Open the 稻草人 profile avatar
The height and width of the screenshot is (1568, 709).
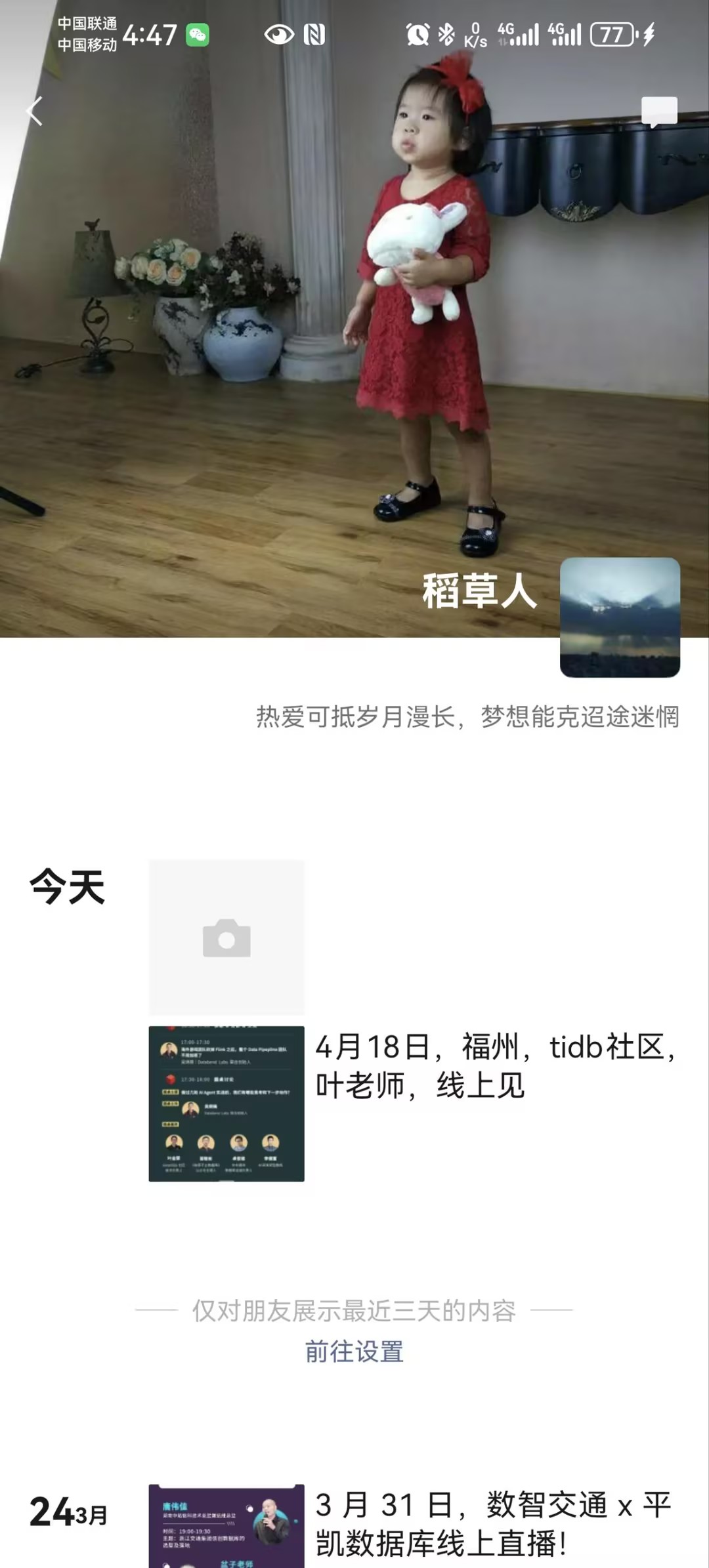pos(619,617)
